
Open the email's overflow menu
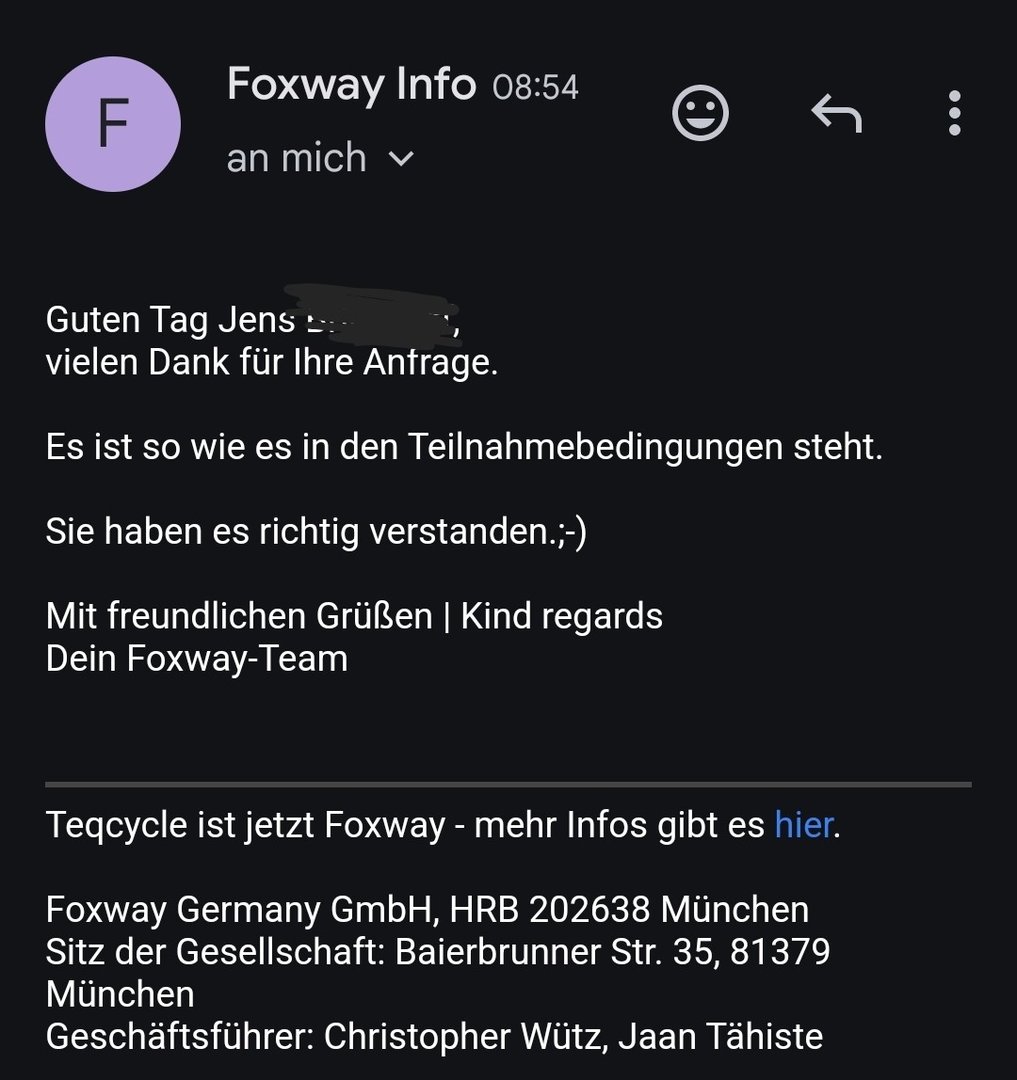[x=954, y=113]
